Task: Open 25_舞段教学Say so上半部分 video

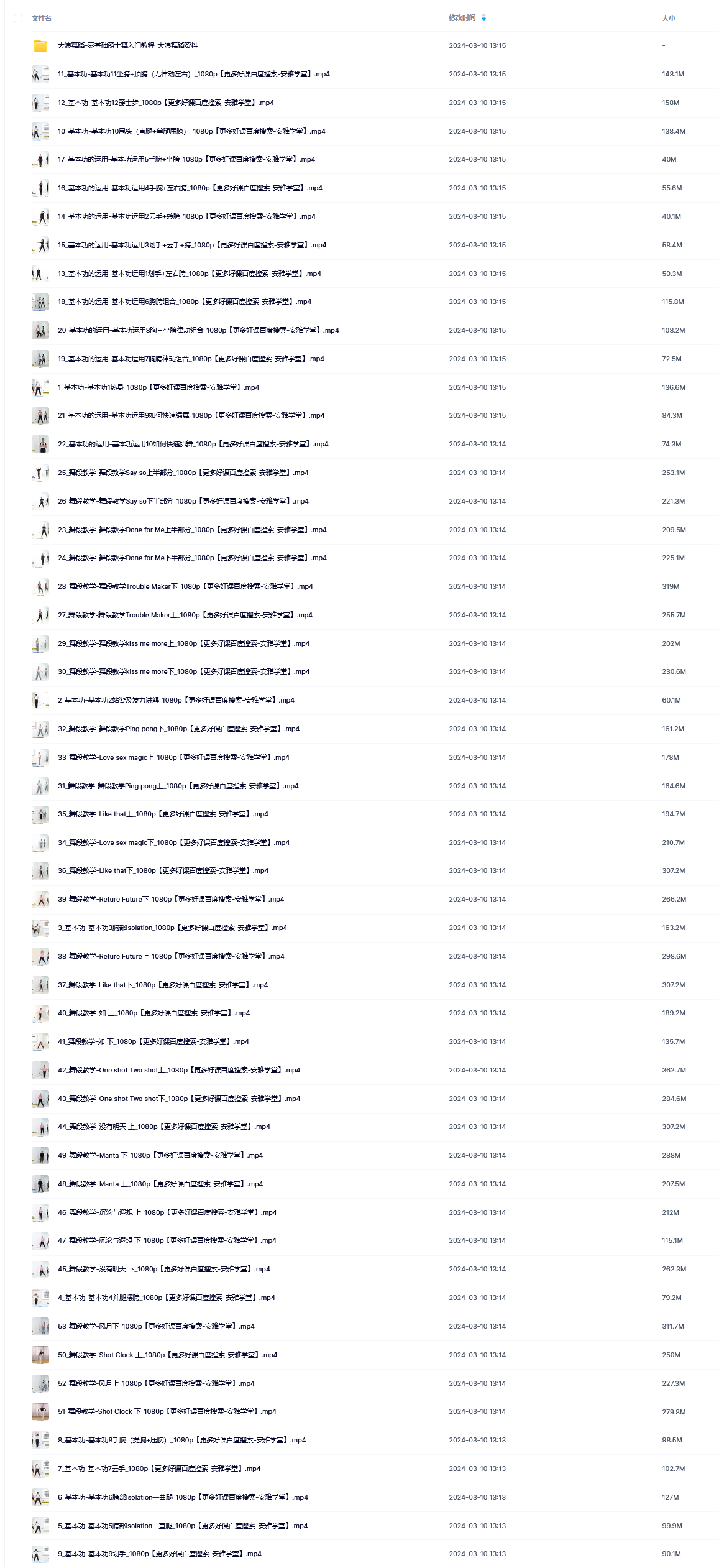Action: pyautogui.click(x=183, y=473)
